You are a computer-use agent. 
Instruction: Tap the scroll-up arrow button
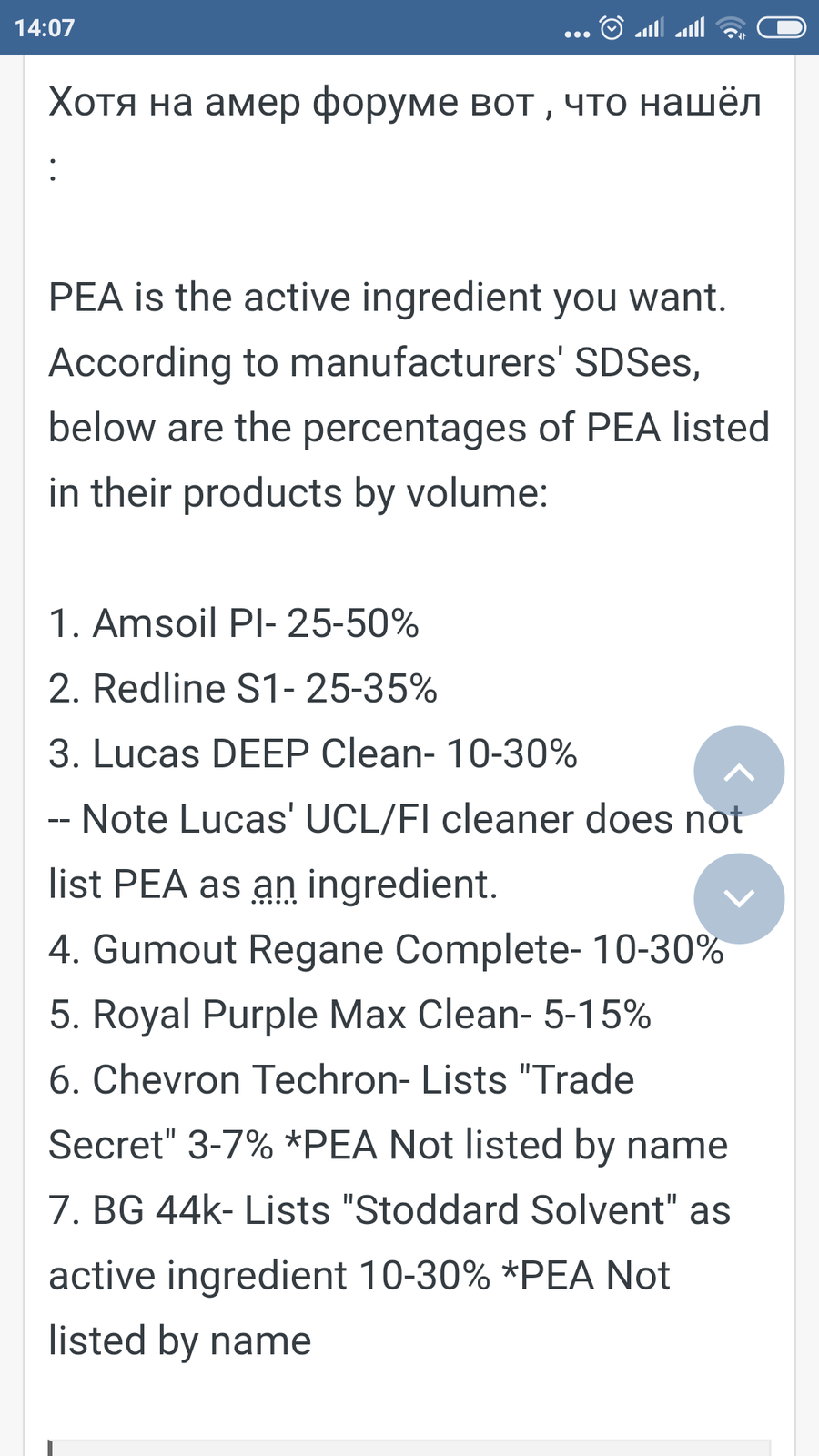point(739,772)
